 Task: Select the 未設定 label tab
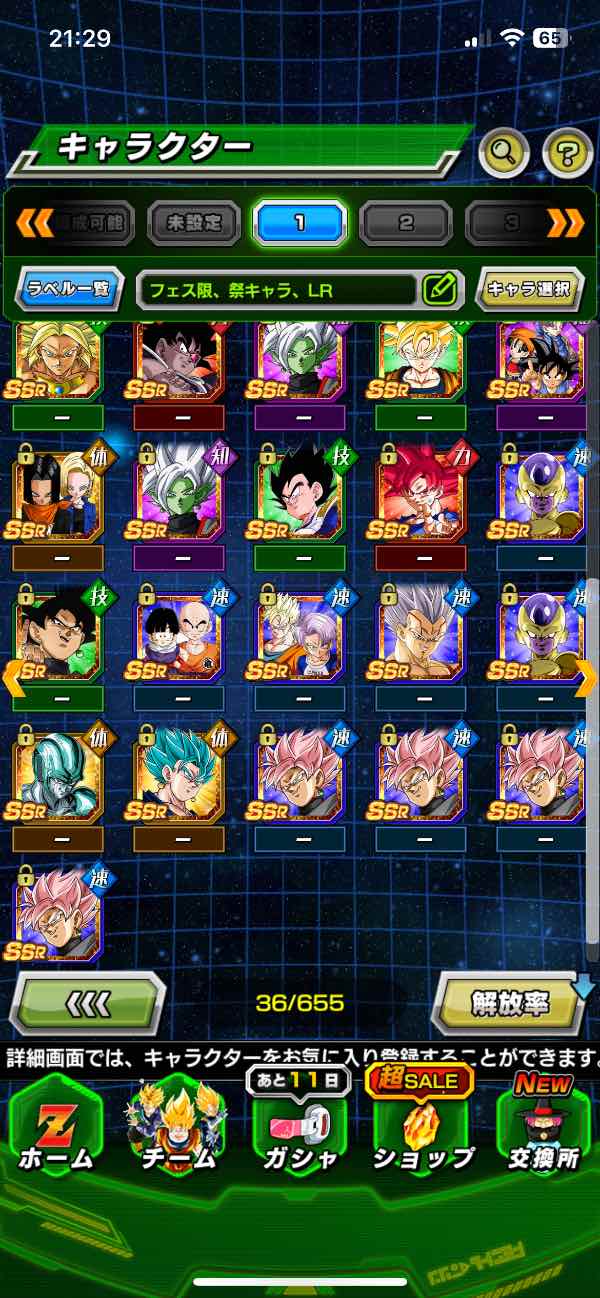point(194,222)
